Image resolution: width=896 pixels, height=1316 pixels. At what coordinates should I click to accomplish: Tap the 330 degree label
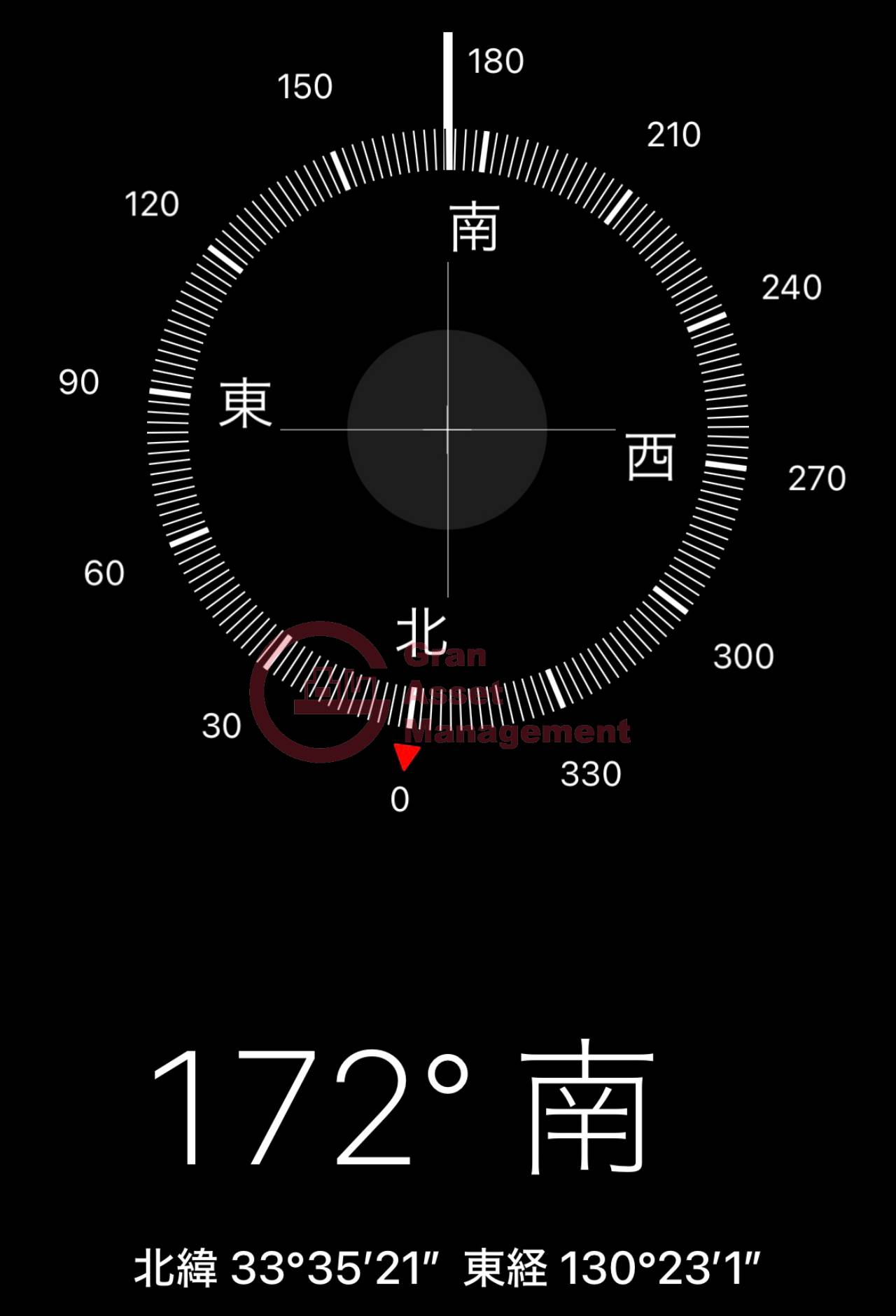coord(592,775)
